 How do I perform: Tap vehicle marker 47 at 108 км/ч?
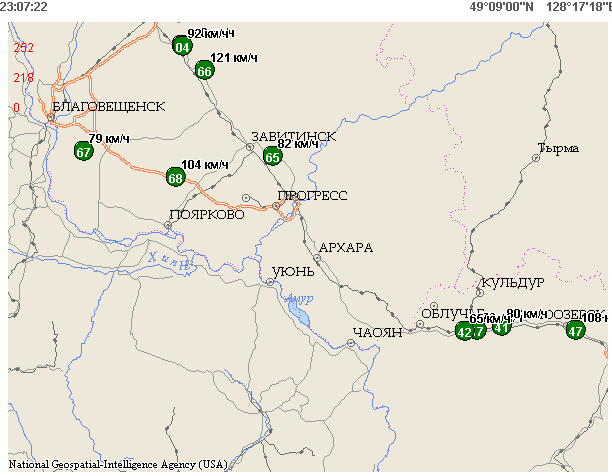[575, 330]
